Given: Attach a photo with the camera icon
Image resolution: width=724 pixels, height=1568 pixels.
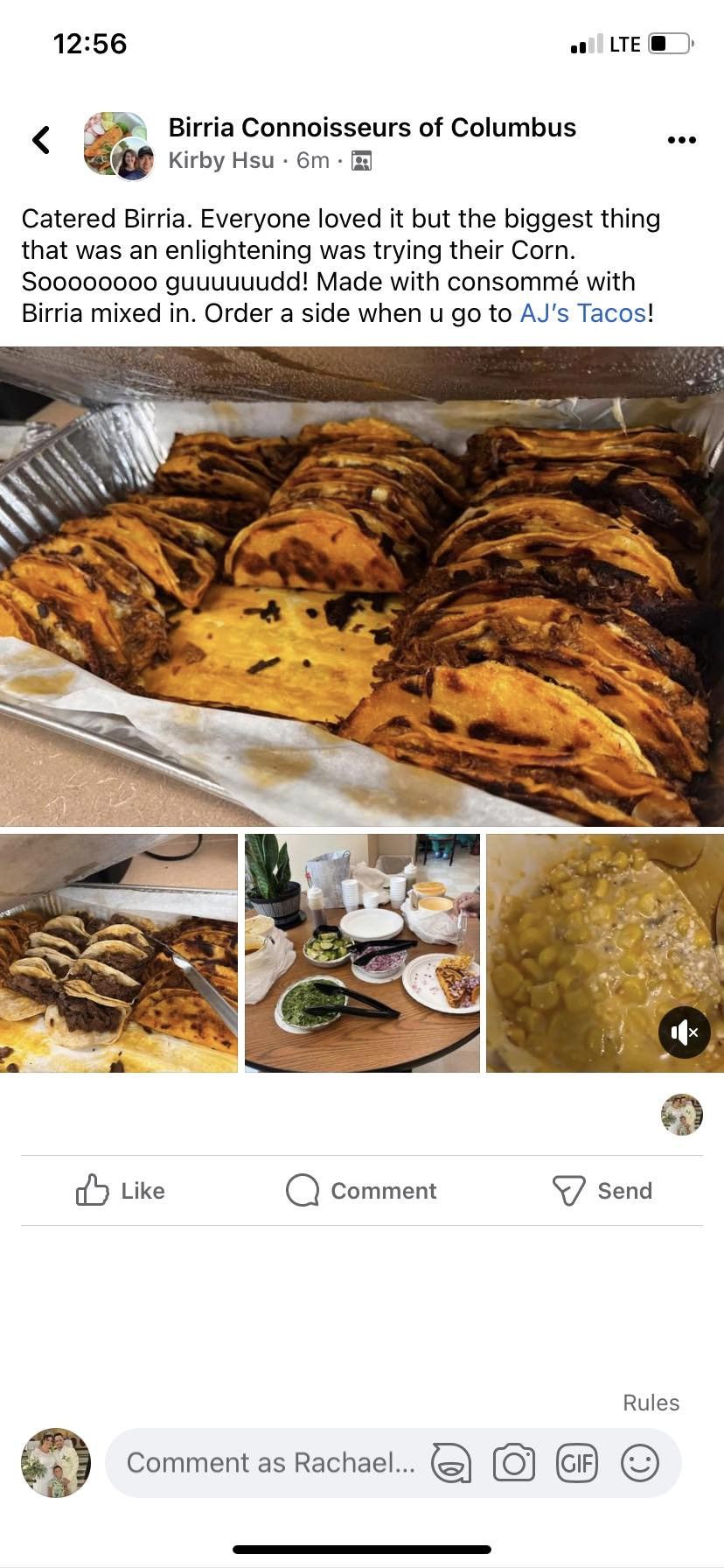Looking at the screenshot, I should coord(514,1463).
